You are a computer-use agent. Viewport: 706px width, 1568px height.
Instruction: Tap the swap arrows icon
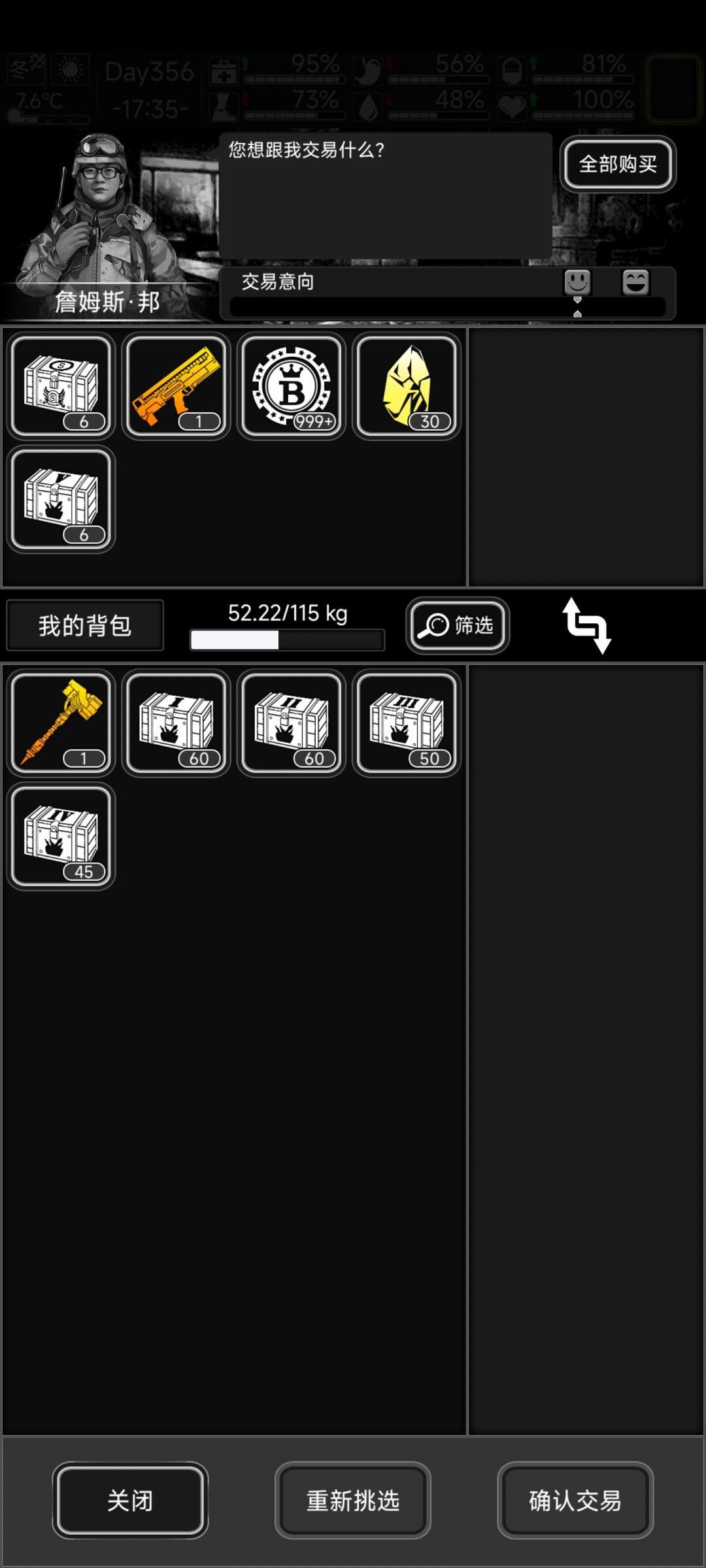click(x=586, y=625)
